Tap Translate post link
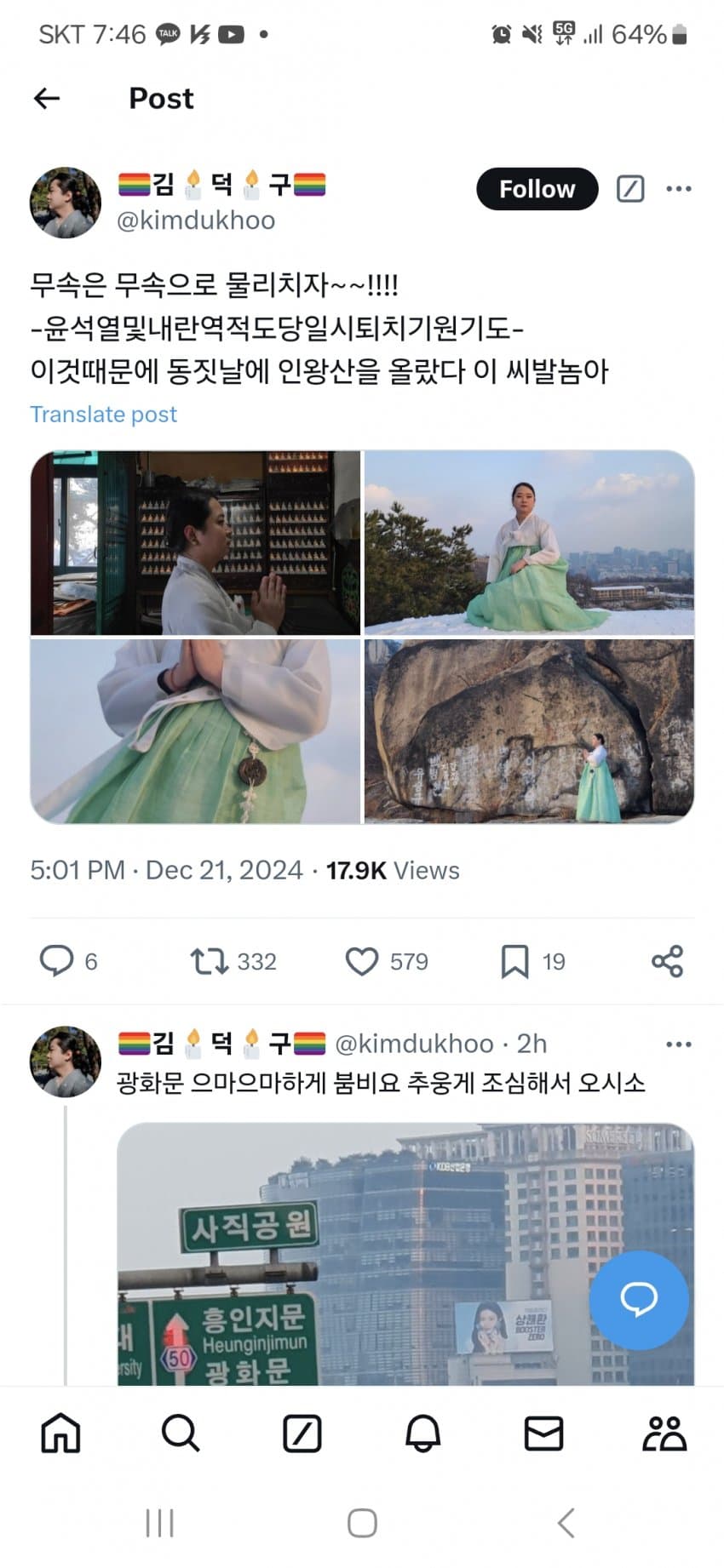Image resolution: width=724 pixels, height=1568 pixels. click(103, 415)
